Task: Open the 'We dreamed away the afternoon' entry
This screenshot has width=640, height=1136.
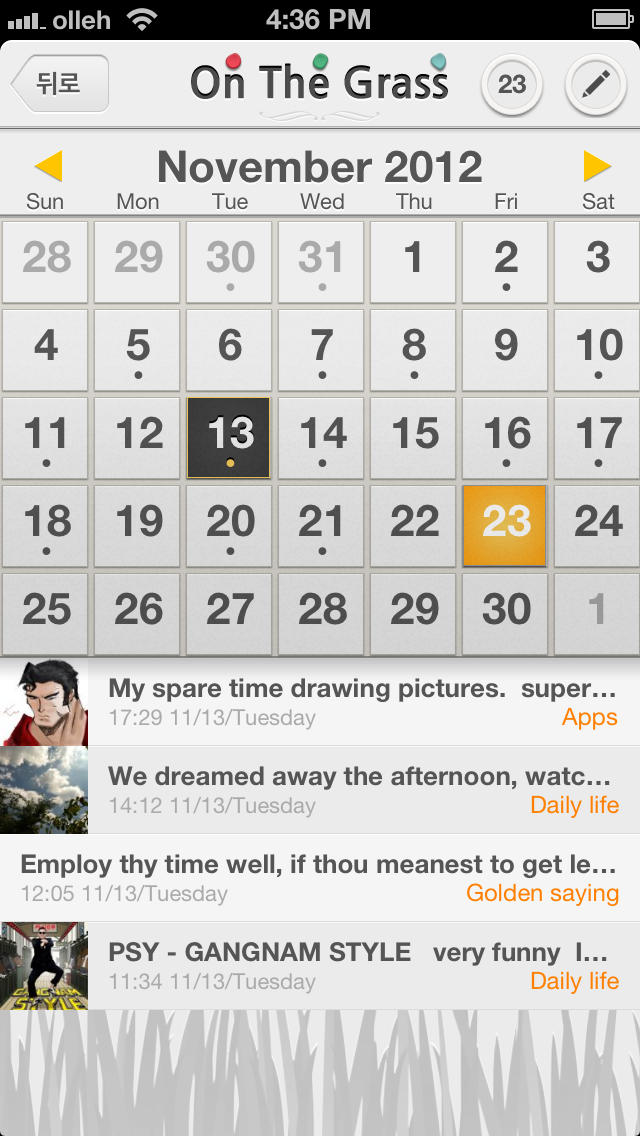Action: coord(320,790)
